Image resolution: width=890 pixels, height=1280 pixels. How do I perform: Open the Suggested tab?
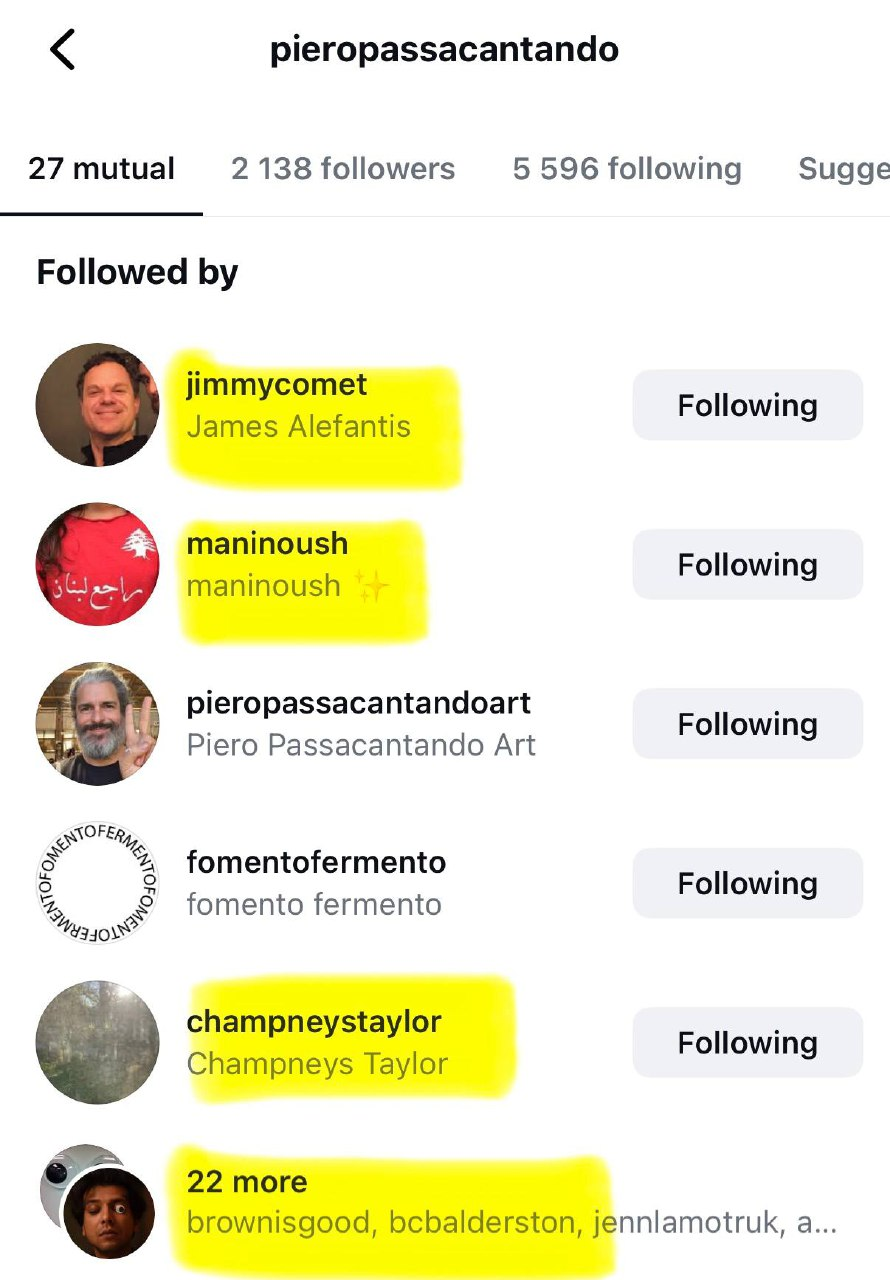click(842, 169)
